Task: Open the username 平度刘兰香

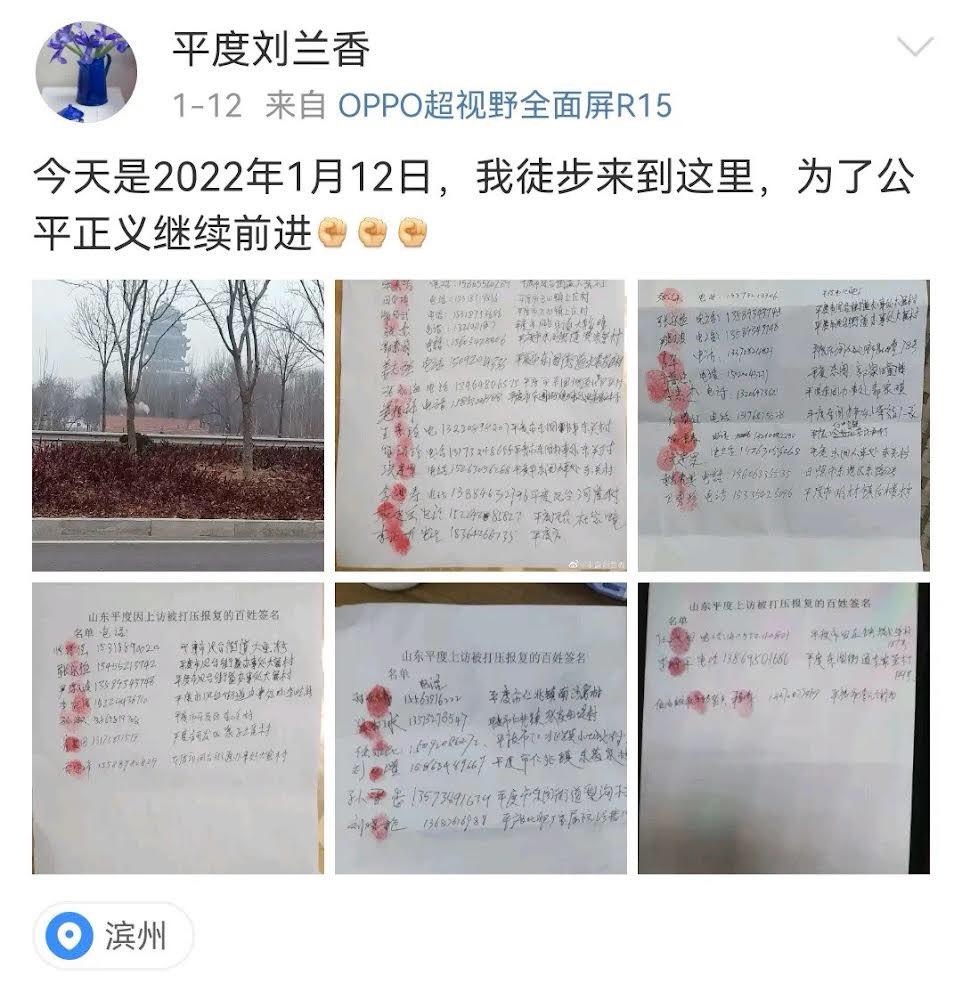Action: coord(271,49)
